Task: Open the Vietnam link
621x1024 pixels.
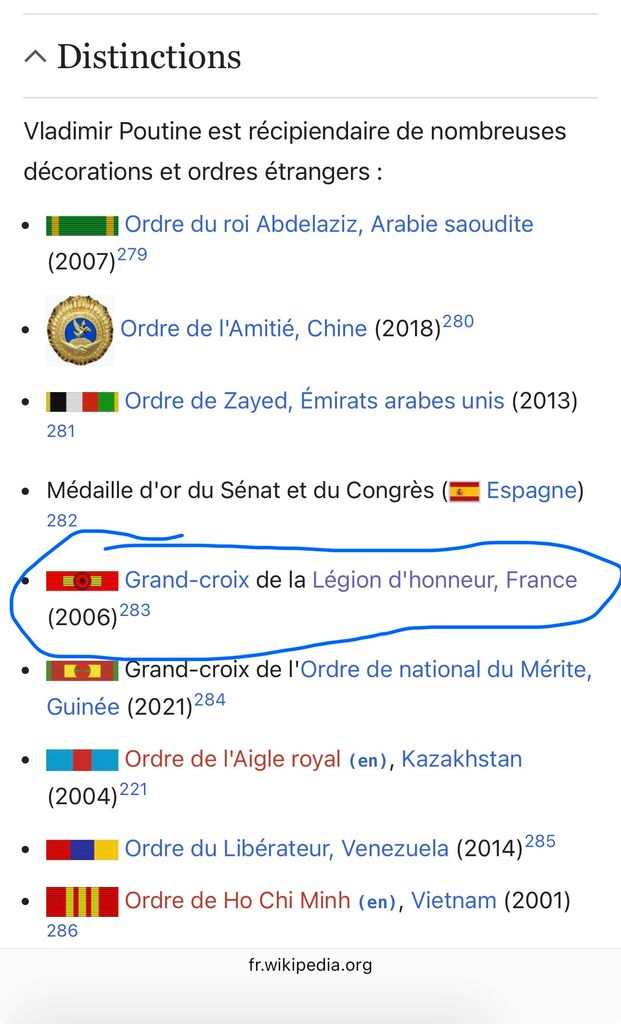Action: coord(453,900)
